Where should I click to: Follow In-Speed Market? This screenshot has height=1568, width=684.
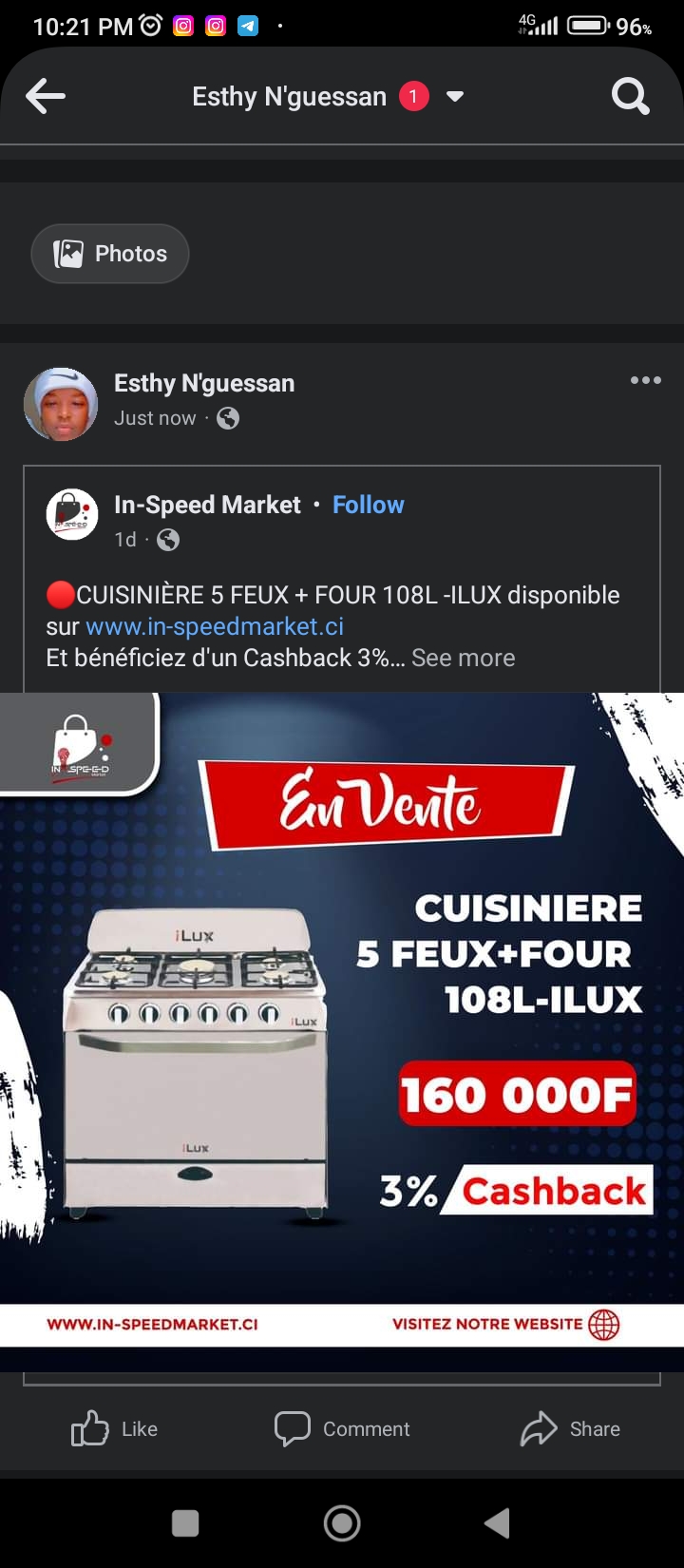[369, 505]
